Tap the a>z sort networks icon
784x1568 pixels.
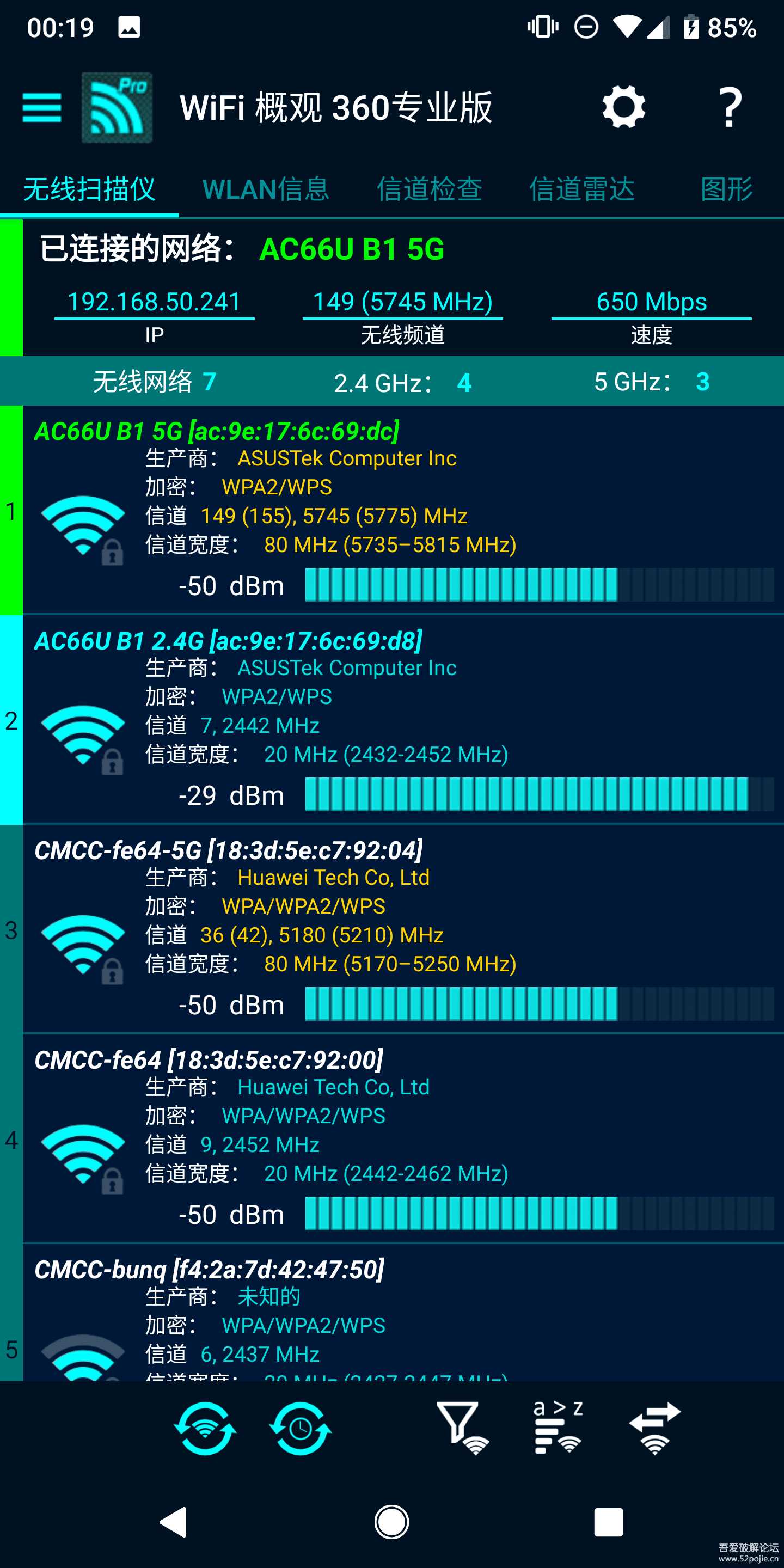point(558,1428)
